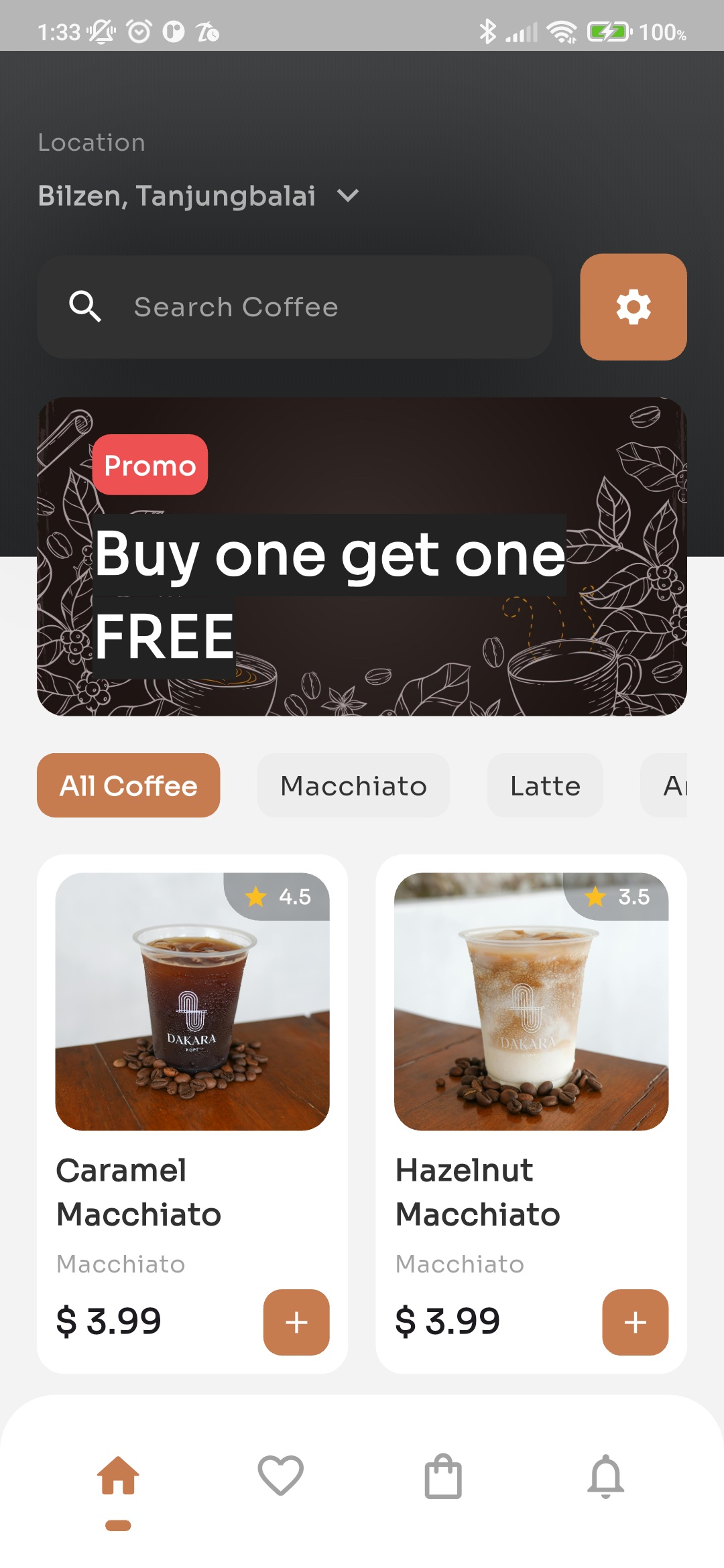Open the search magnifier icon

(86, 306)
